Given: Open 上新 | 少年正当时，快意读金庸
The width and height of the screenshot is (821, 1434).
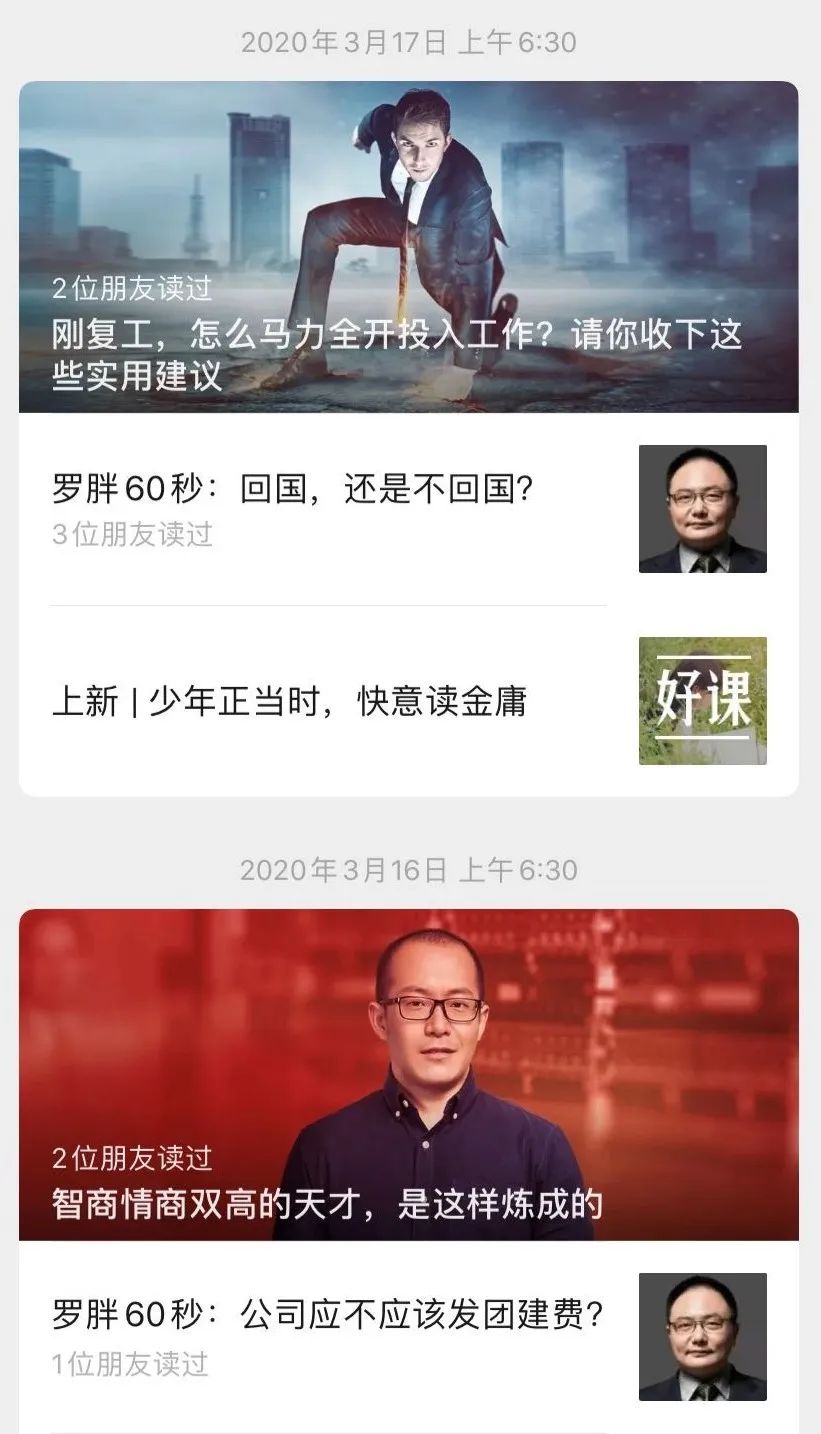Looking at the screenshot, I should pos(288,702).
